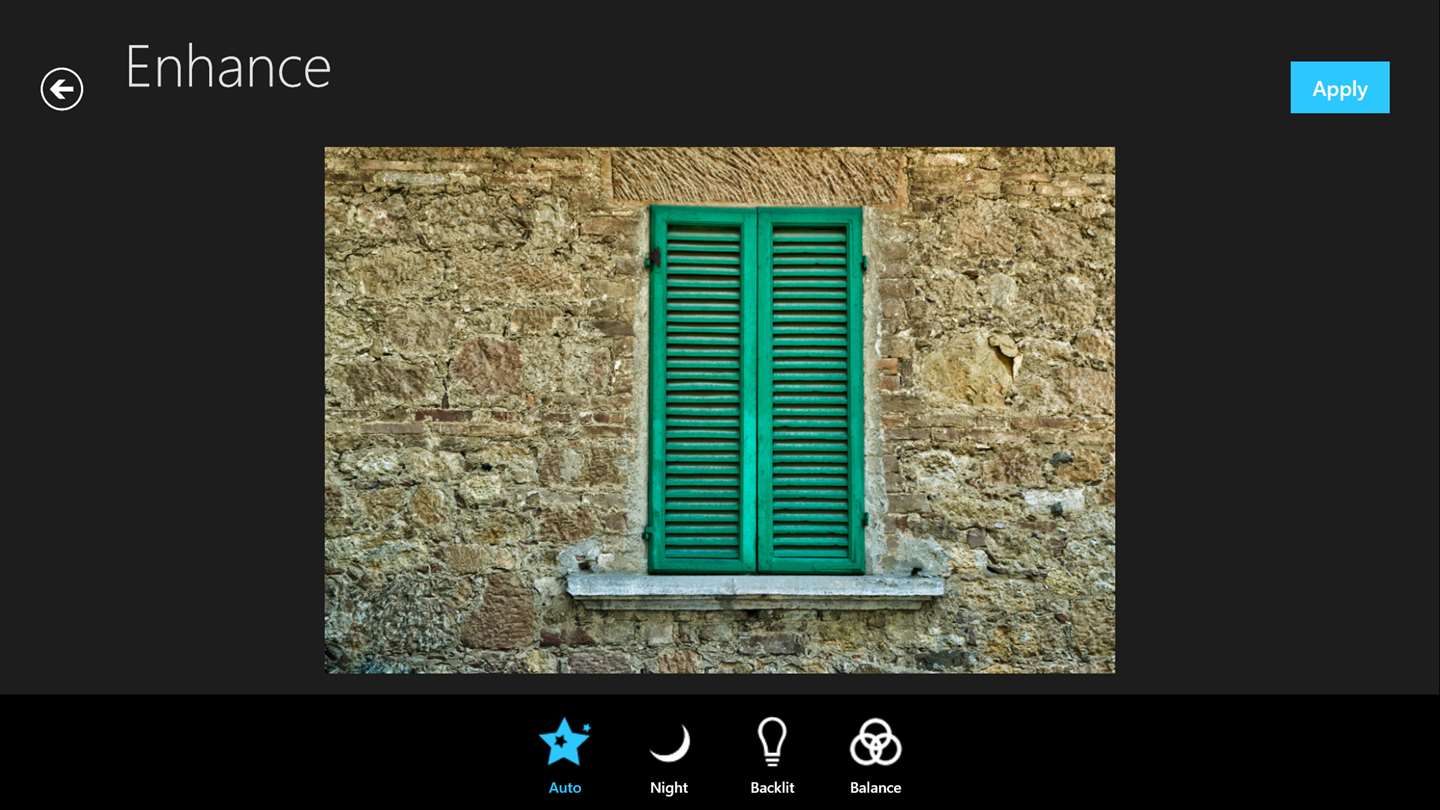
Task: Pick the Balance enhance option
Action: point(875,755)
